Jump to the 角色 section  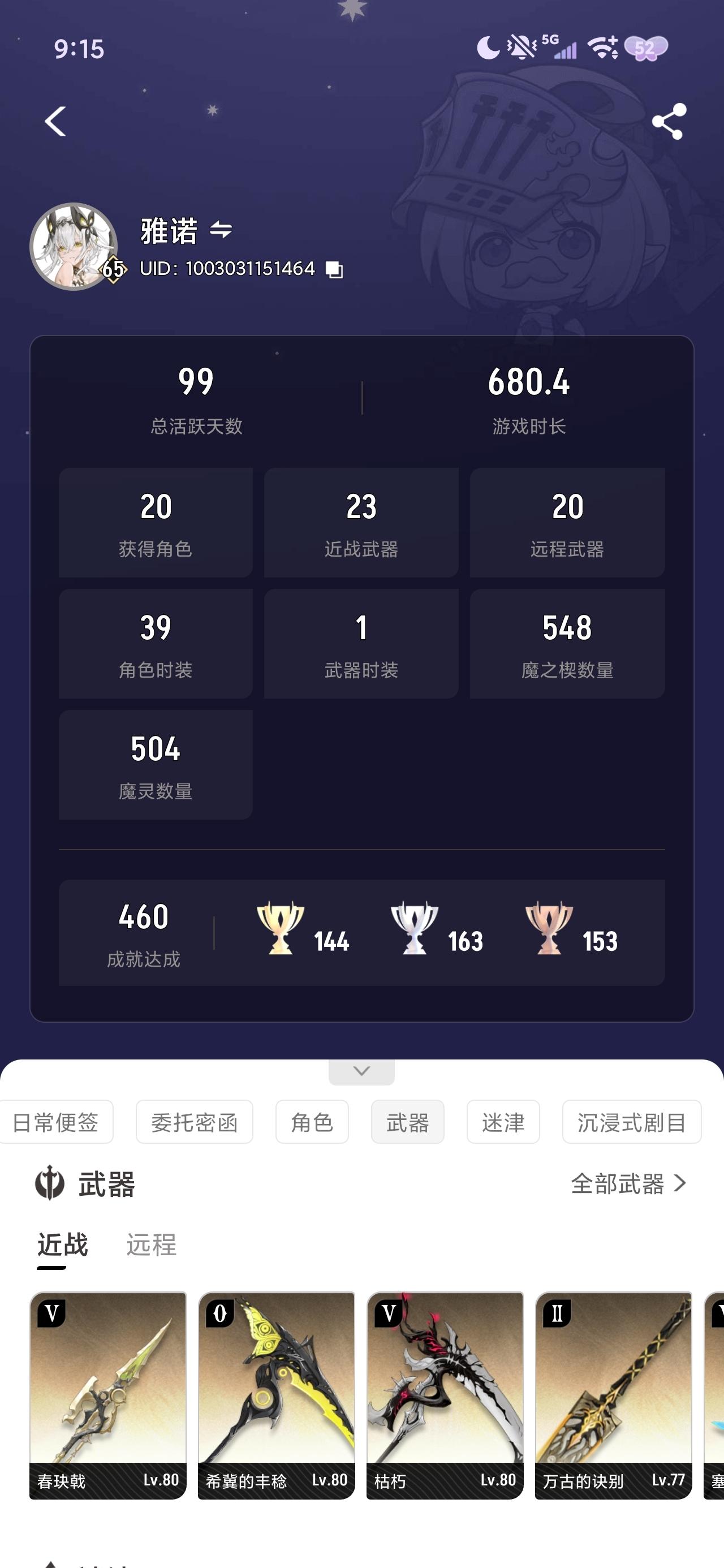click(312, 1122)
